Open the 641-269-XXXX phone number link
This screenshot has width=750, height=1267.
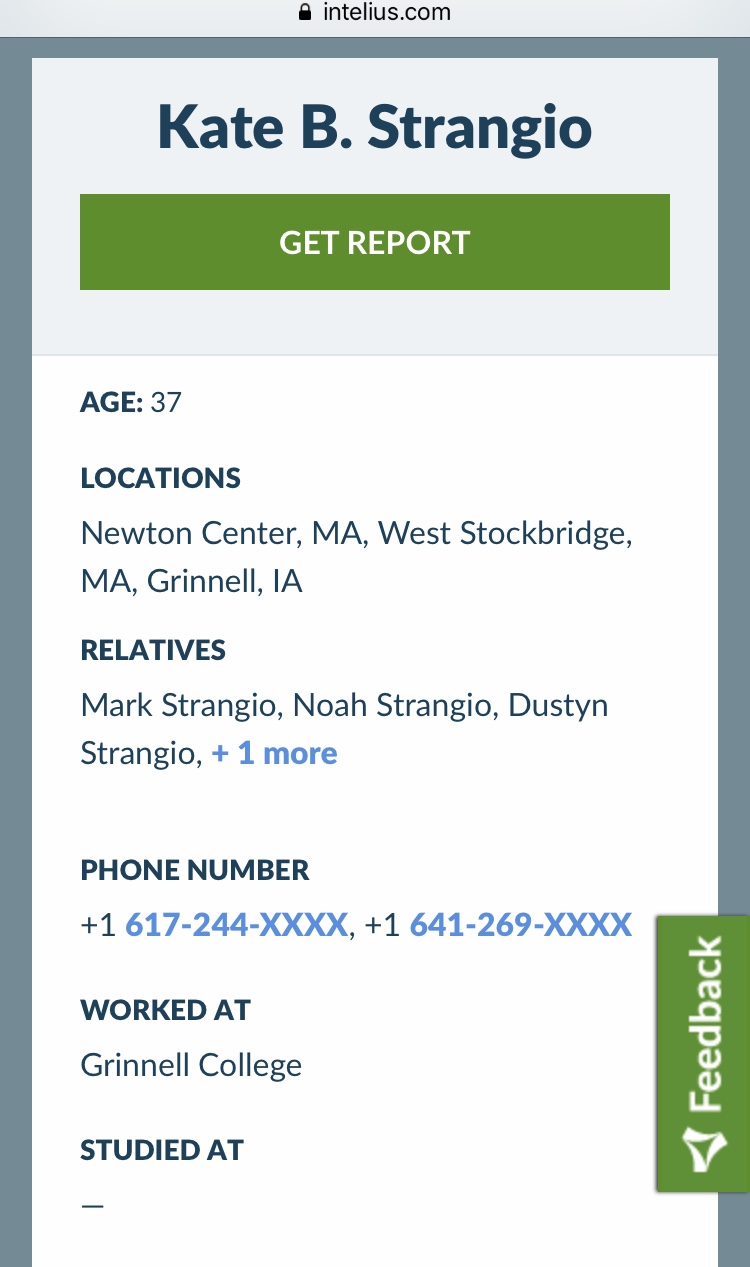click(x=521, y=924)
